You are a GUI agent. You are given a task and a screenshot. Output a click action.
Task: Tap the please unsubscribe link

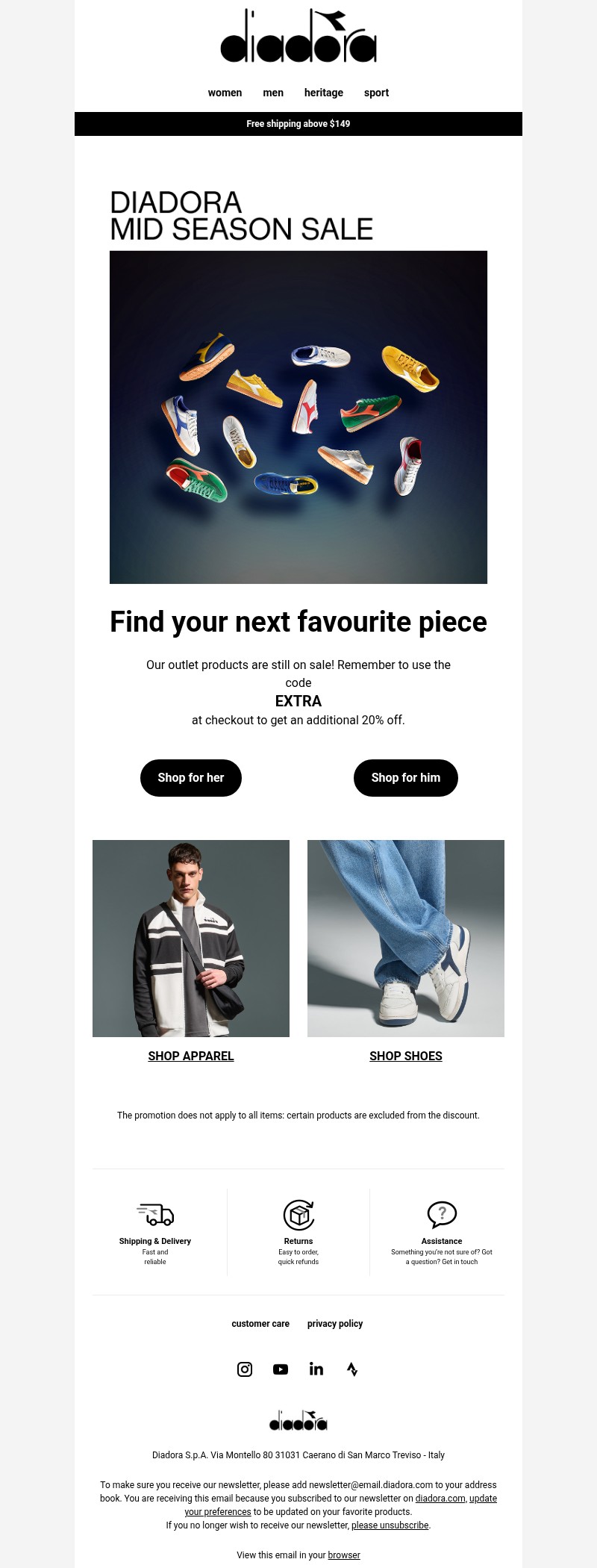tap(390, 1525)
